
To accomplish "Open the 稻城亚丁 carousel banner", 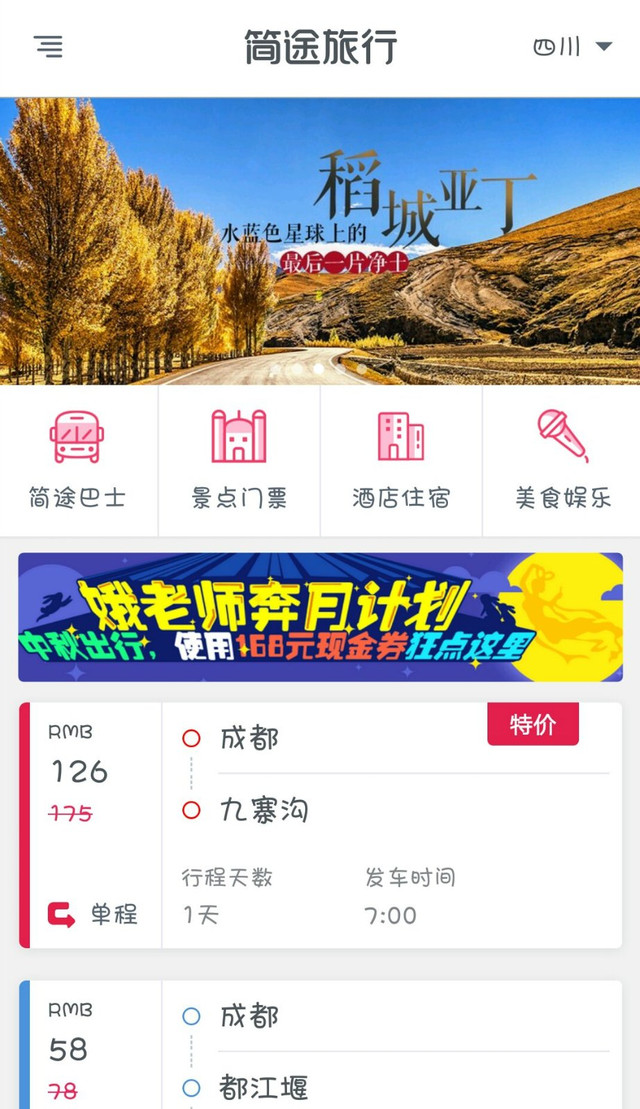I will click(x=320, y=240).
